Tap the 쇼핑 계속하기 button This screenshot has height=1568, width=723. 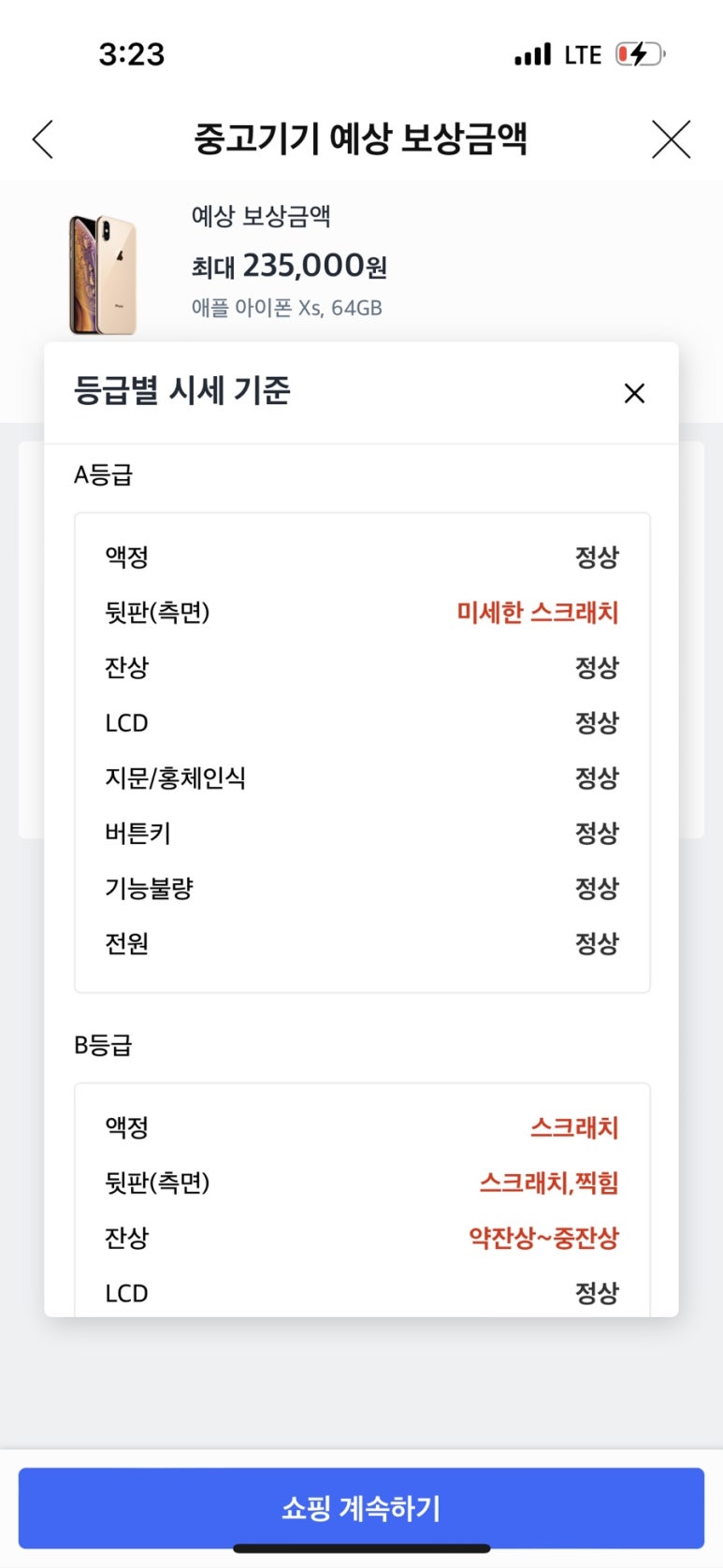(x=361, y=1507)
